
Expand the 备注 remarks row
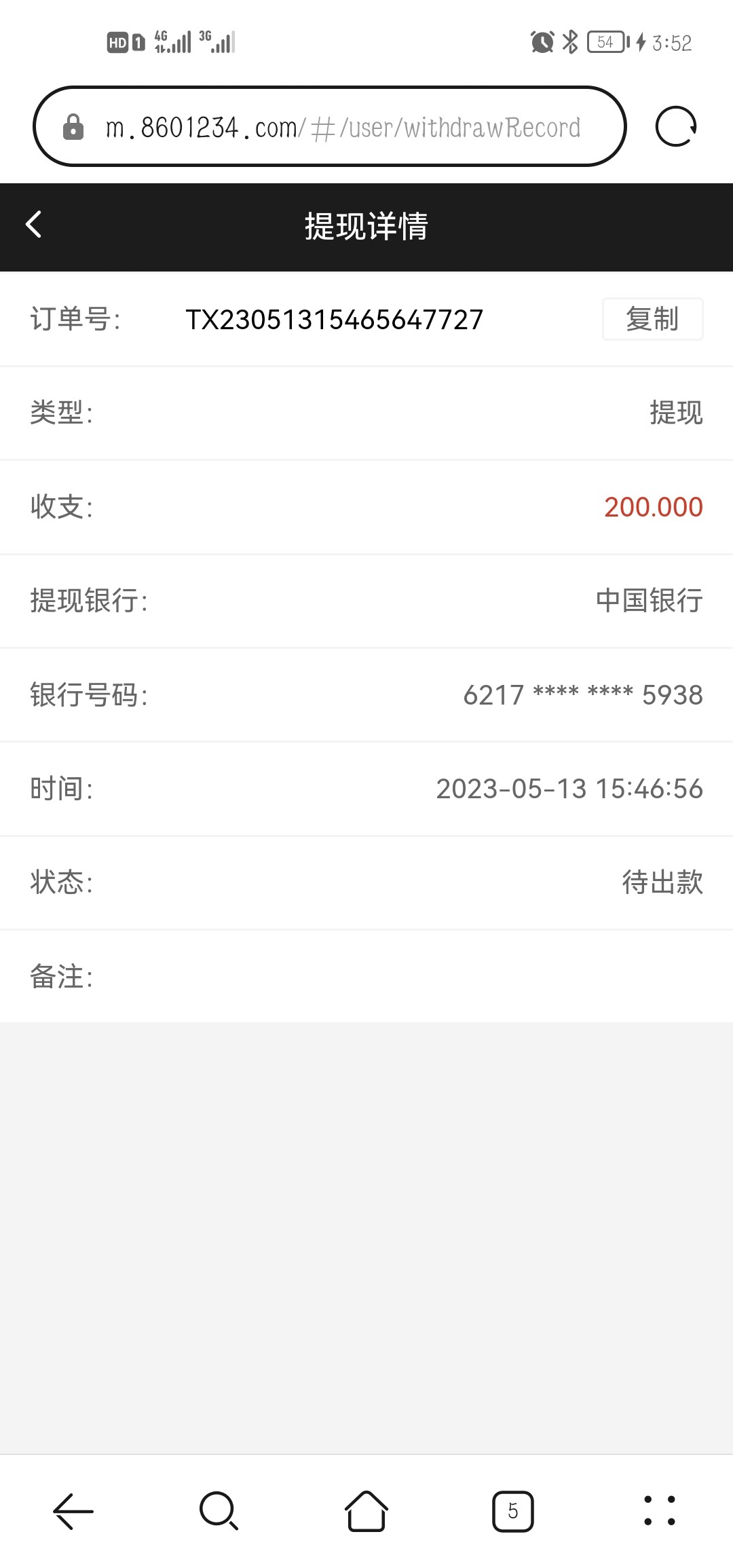coord(366,977)
